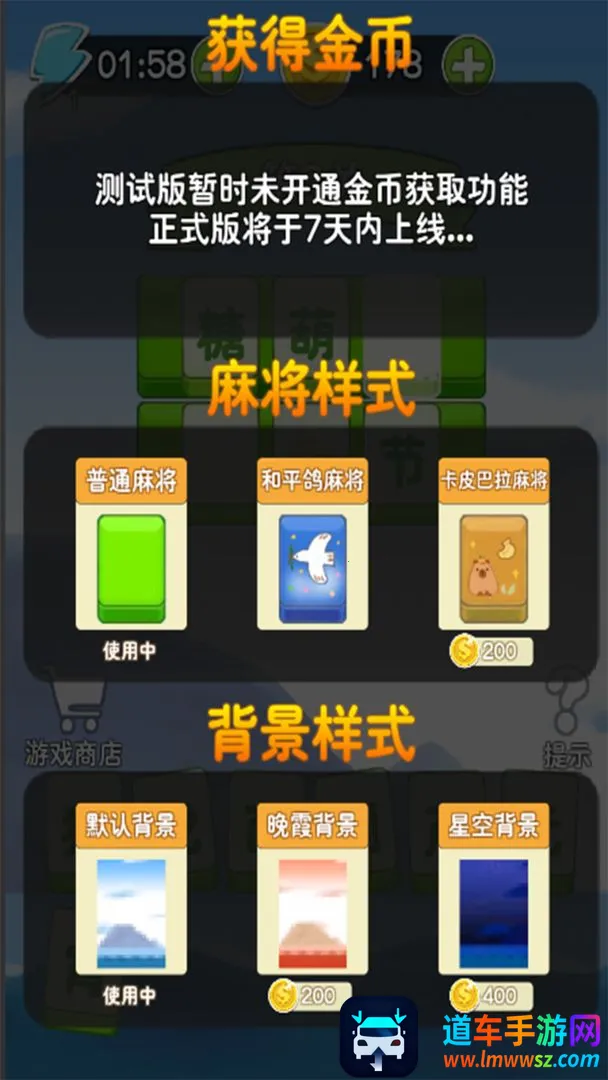Buy 星空背景 for 400 coins
Image resolution: width=608 pixels, height=1080 pixels.
[486, 995]
